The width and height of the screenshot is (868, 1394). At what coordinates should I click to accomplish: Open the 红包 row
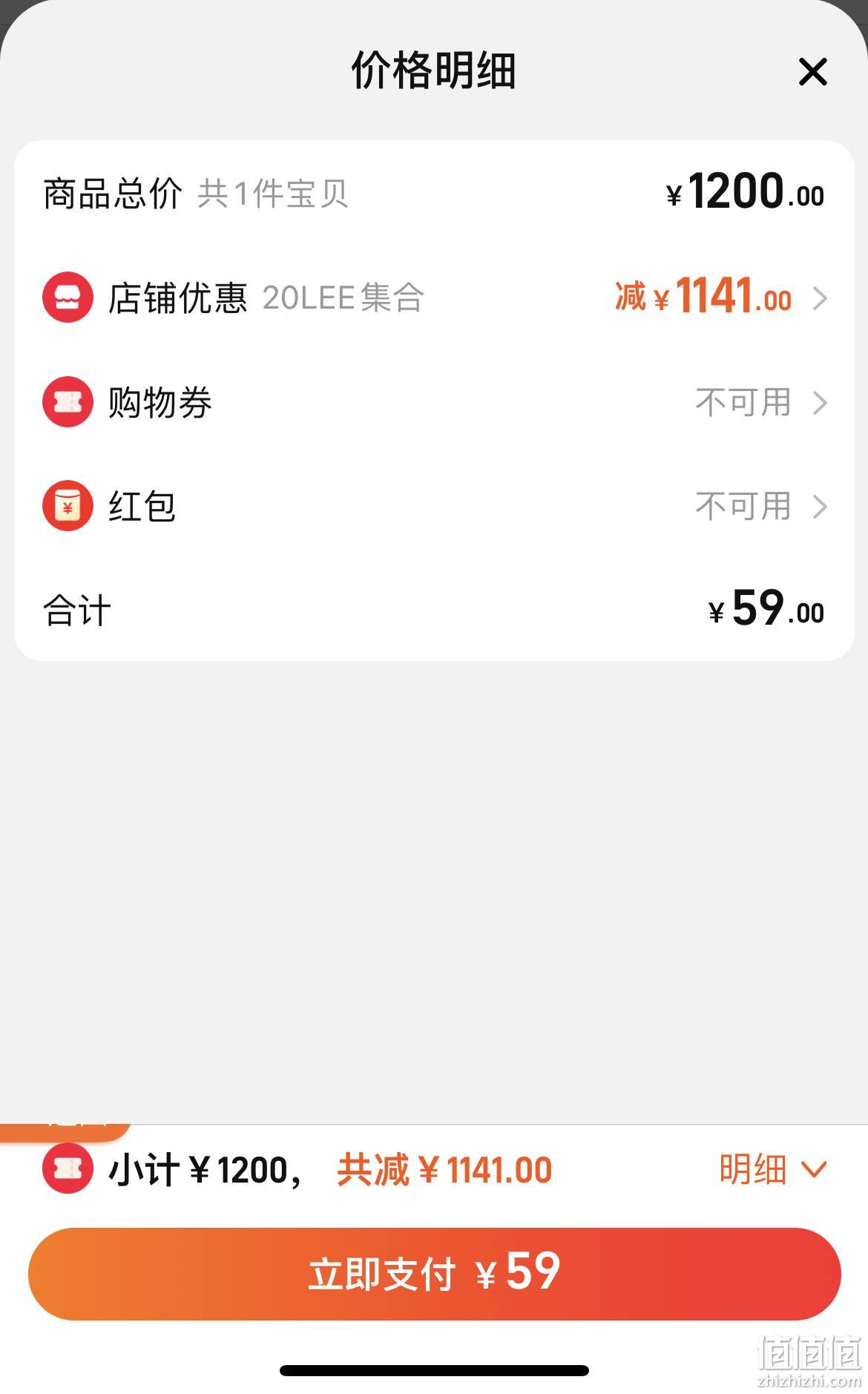pyautogui.click(x=434, y=506)
